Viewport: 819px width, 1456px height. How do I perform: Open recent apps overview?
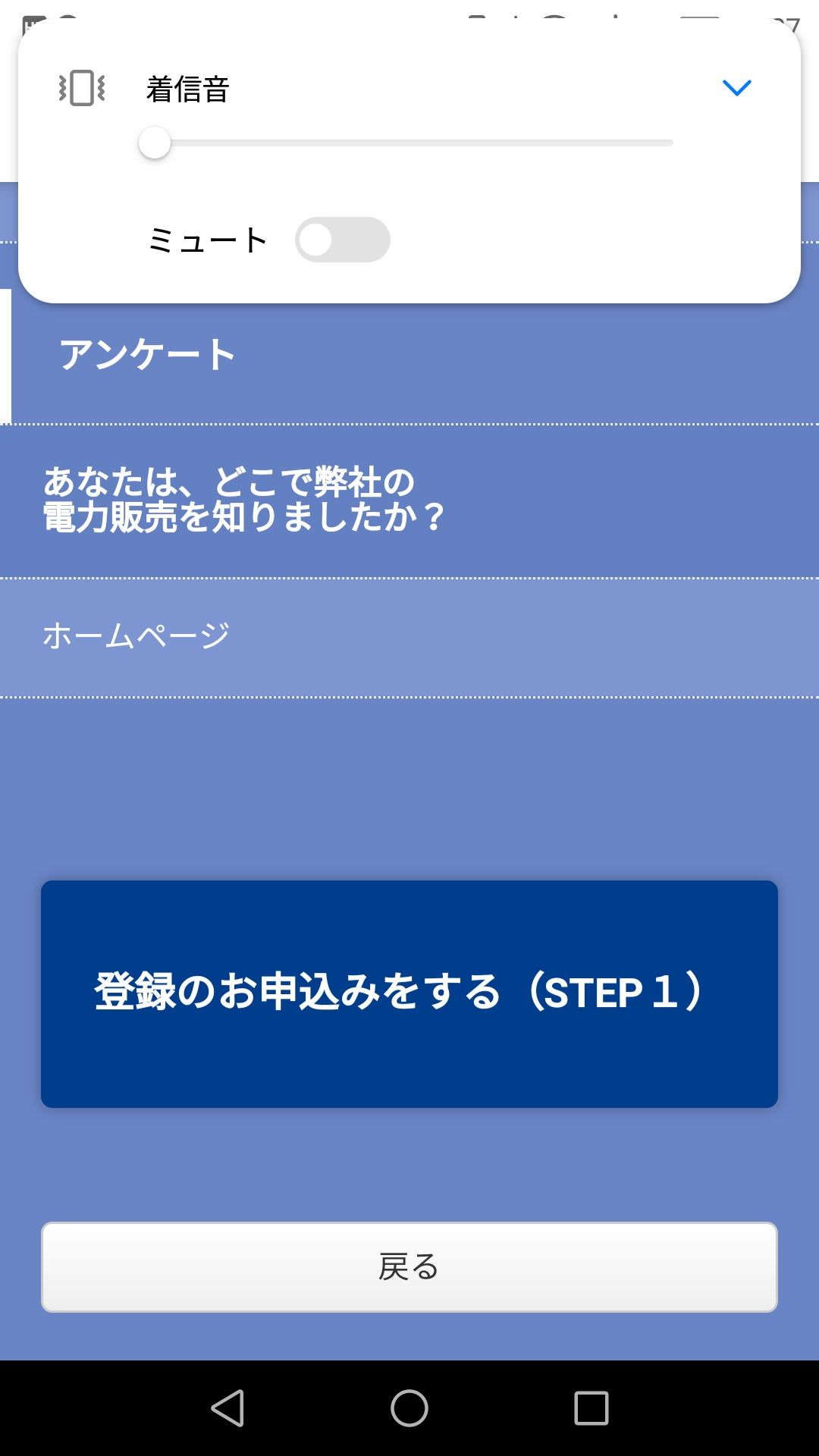[591, 1408]
